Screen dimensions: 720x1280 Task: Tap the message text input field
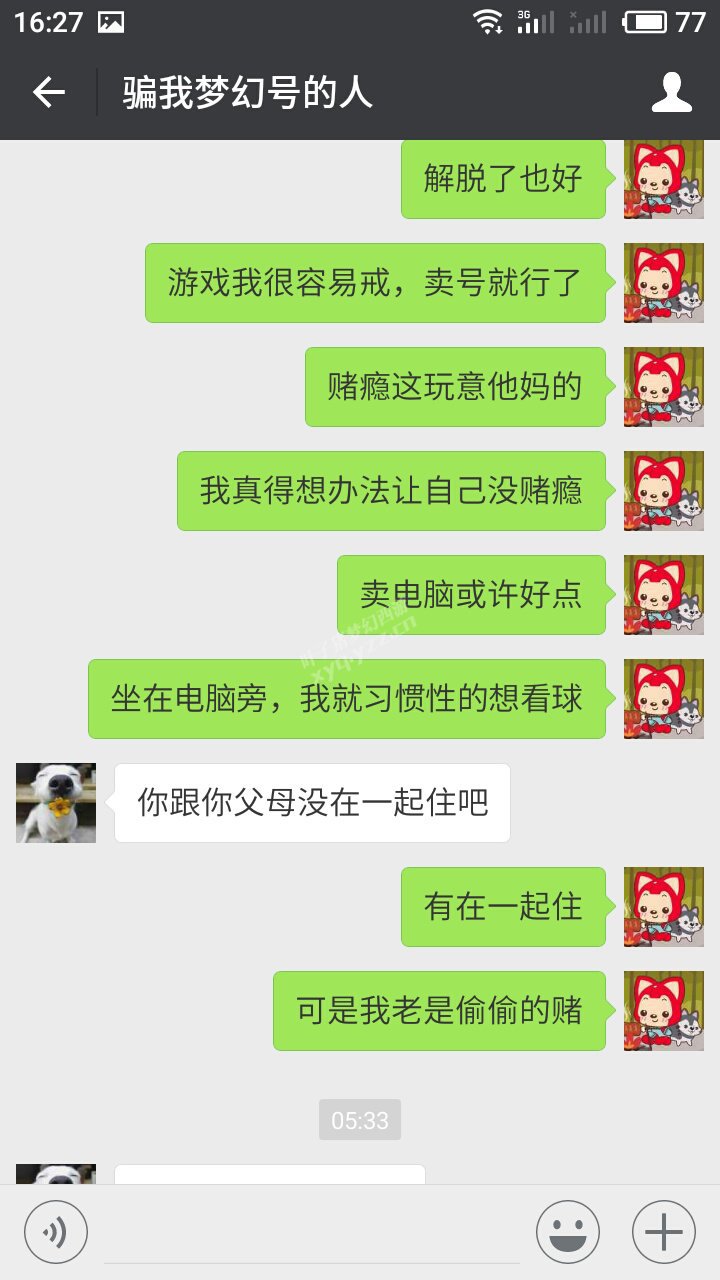pos(312,1232)
